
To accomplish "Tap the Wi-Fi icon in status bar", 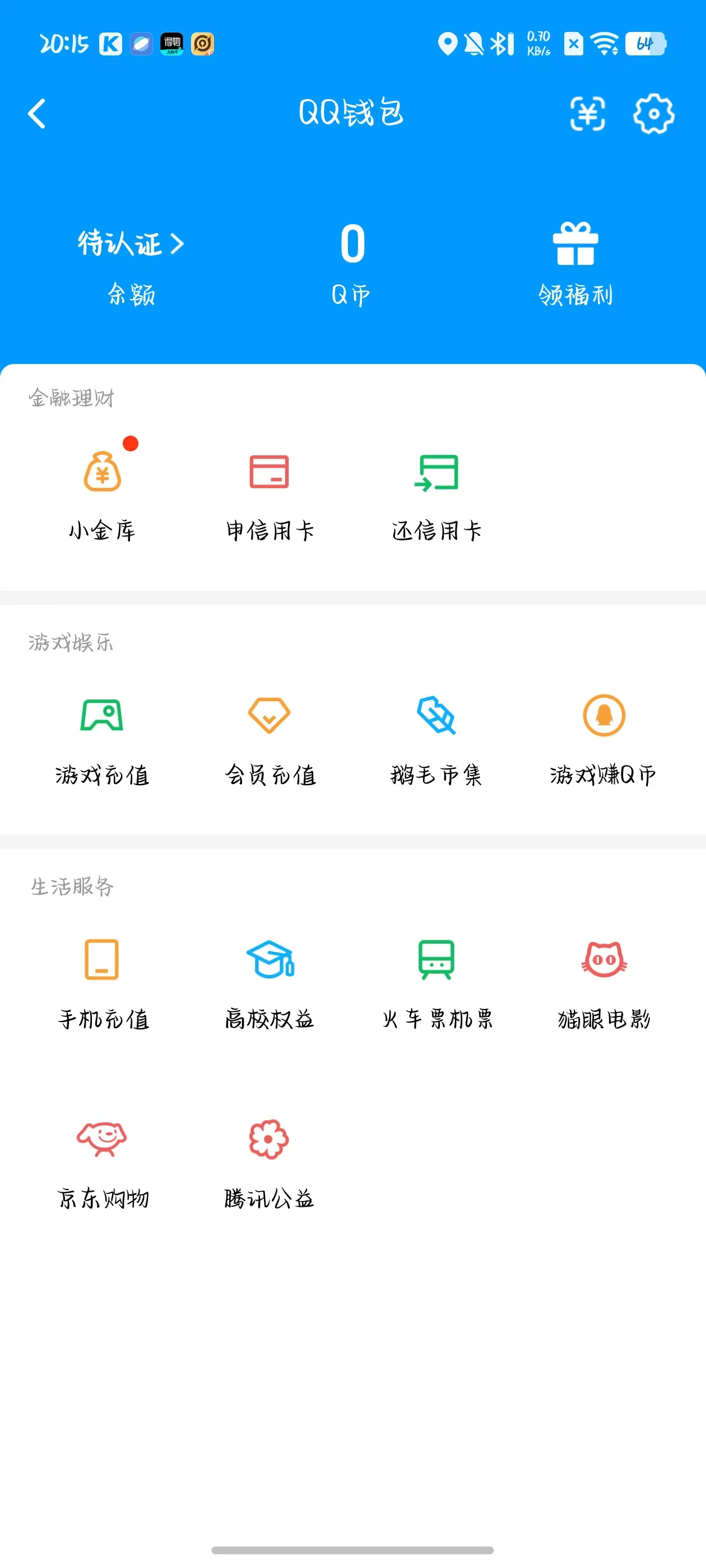I will 602,44.
